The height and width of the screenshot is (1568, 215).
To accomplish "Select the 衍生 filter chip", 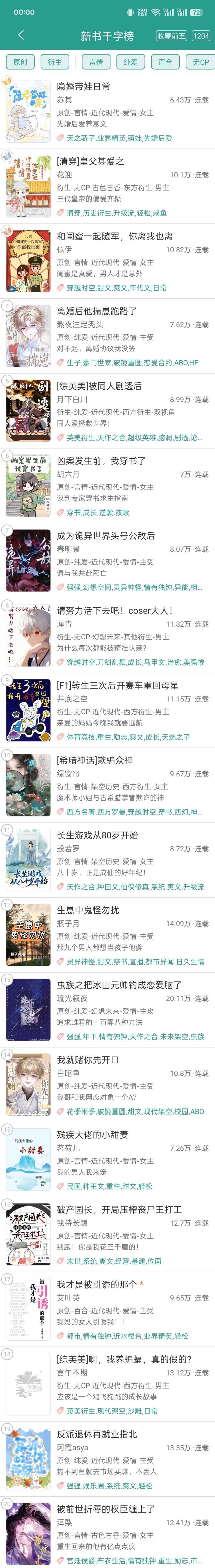I will pos(55,62).
